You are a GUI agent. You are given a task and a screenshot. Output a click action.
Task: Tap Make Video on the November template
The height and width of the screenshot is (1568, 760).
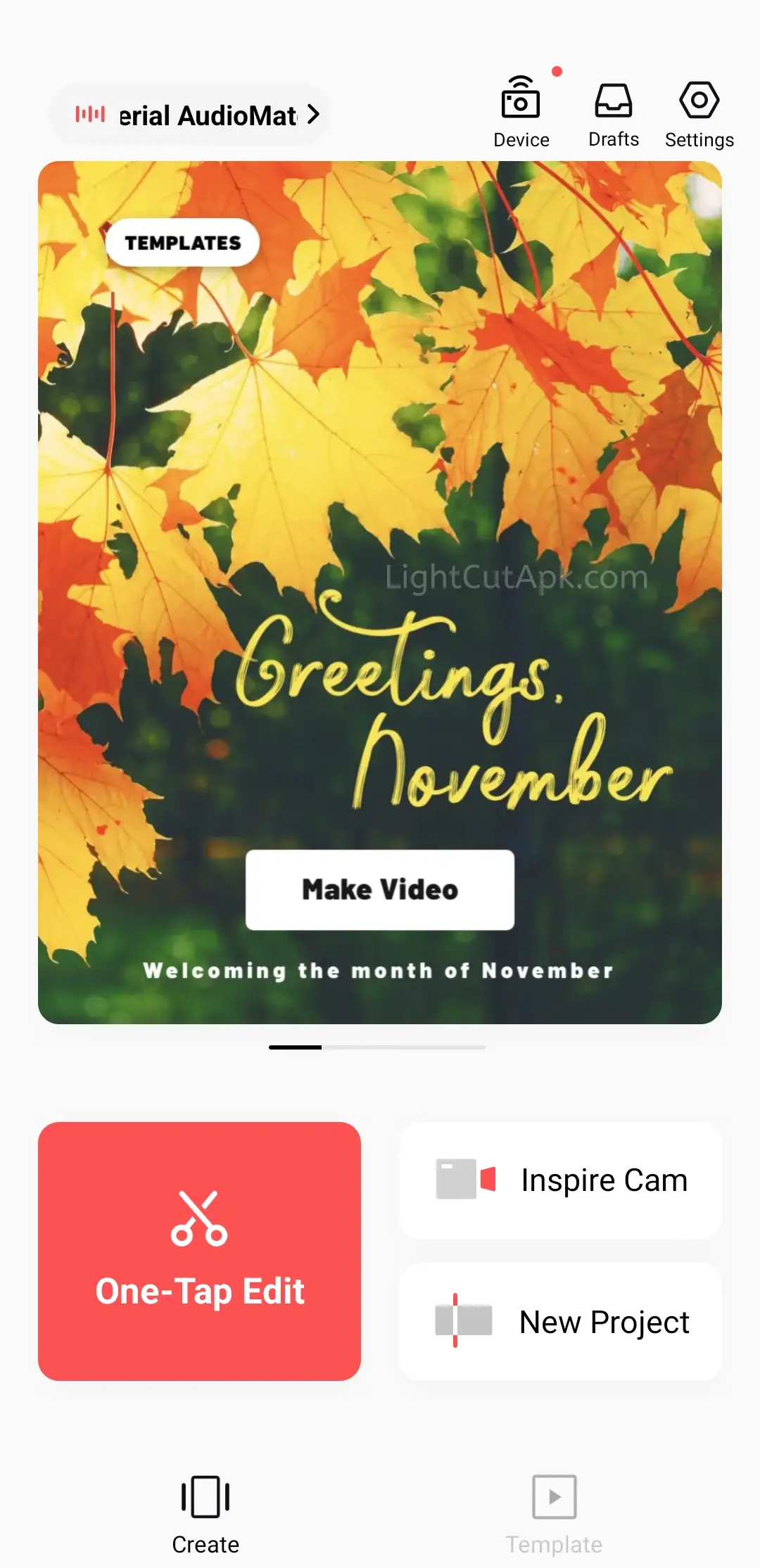(380, 890)
